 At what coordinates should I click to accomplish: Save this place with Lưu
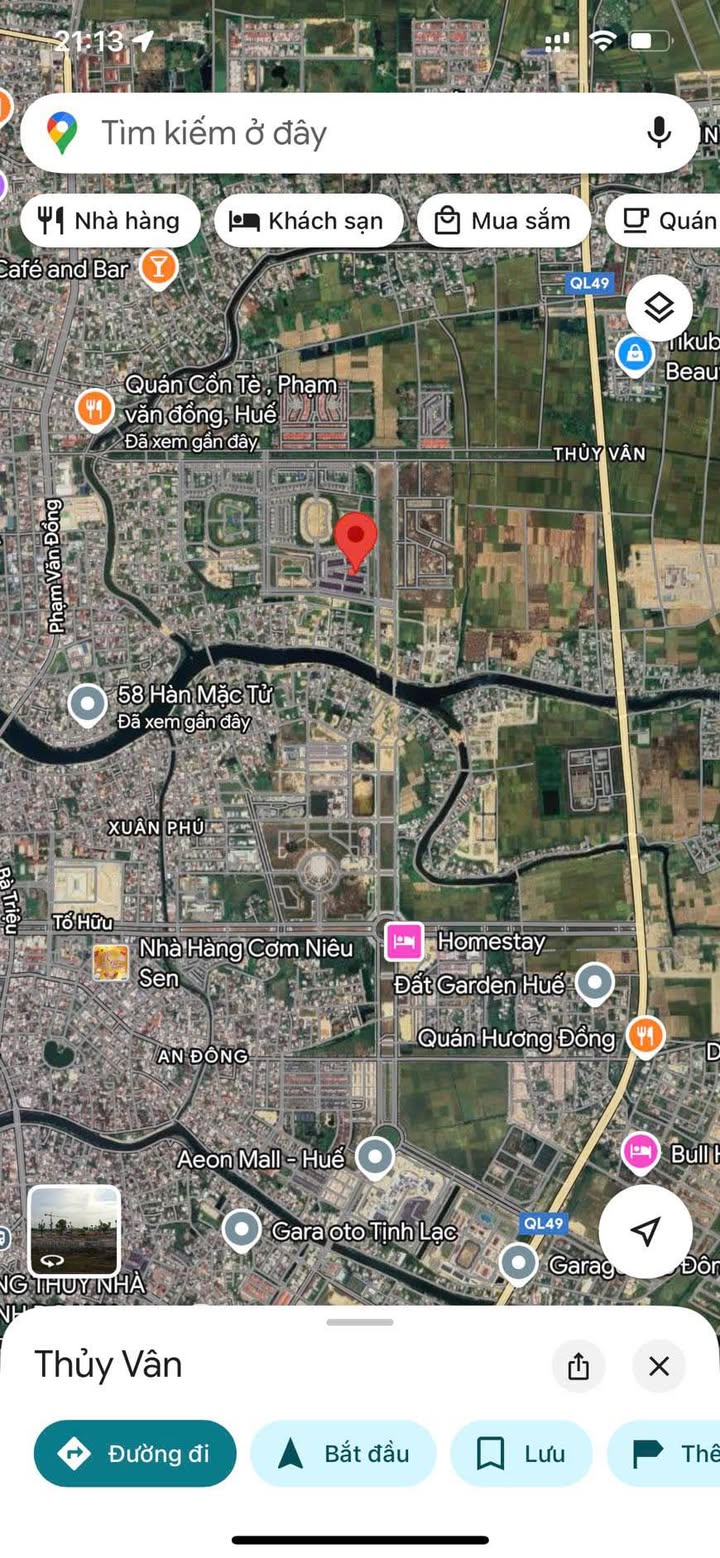click(x=521, y=1453)
